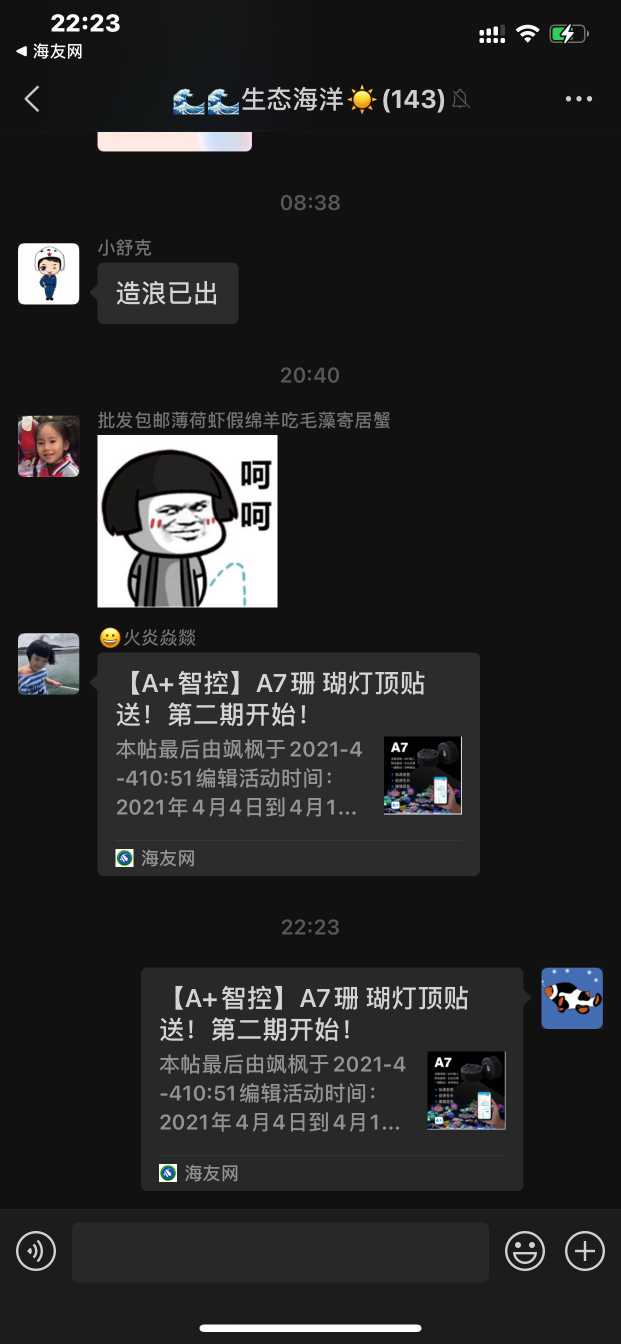Open the avatar of the 呵呵 sticker sender
The width and height of the screenshot is (621, 1344).
click(48, 446)
